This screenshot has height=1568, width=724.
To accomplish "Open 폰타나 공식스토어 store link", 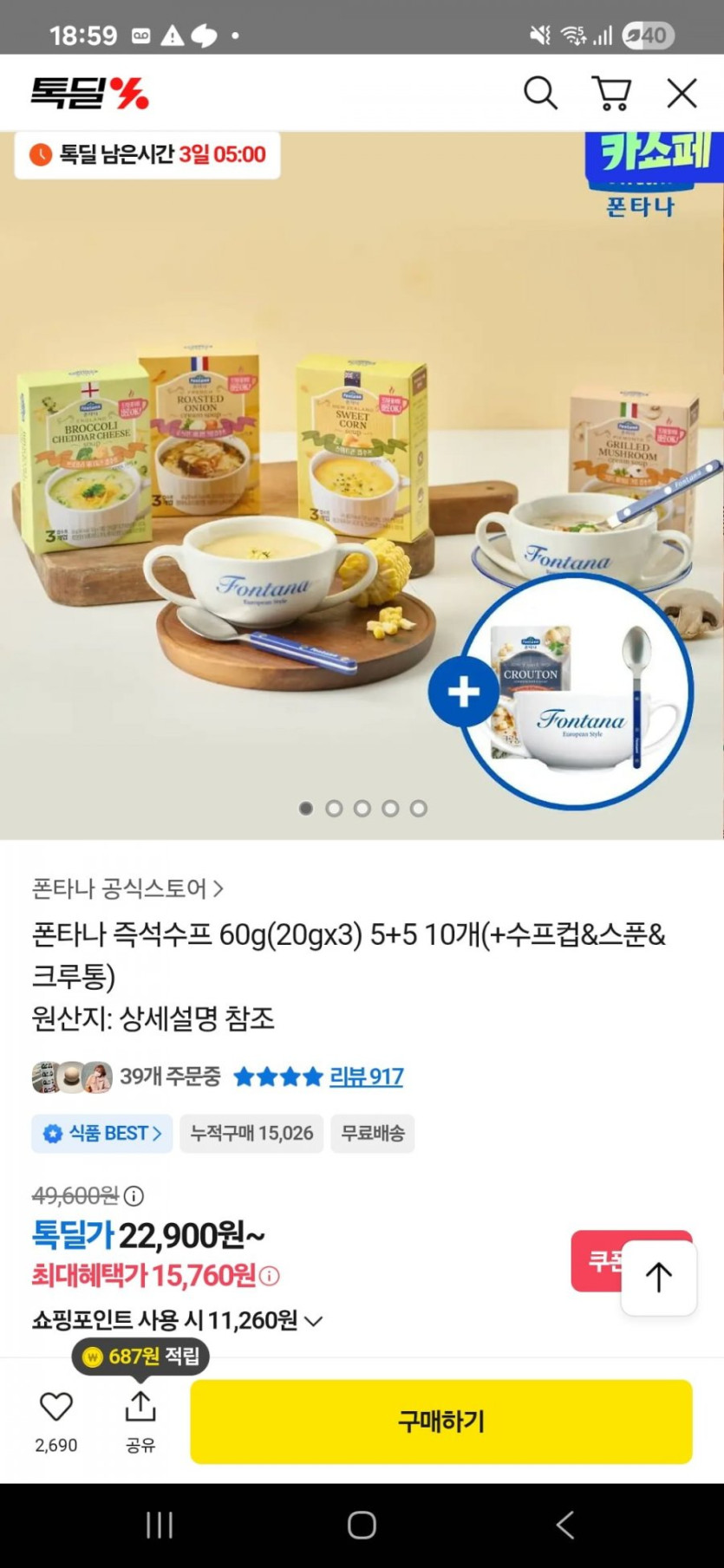I will [127, 888].
